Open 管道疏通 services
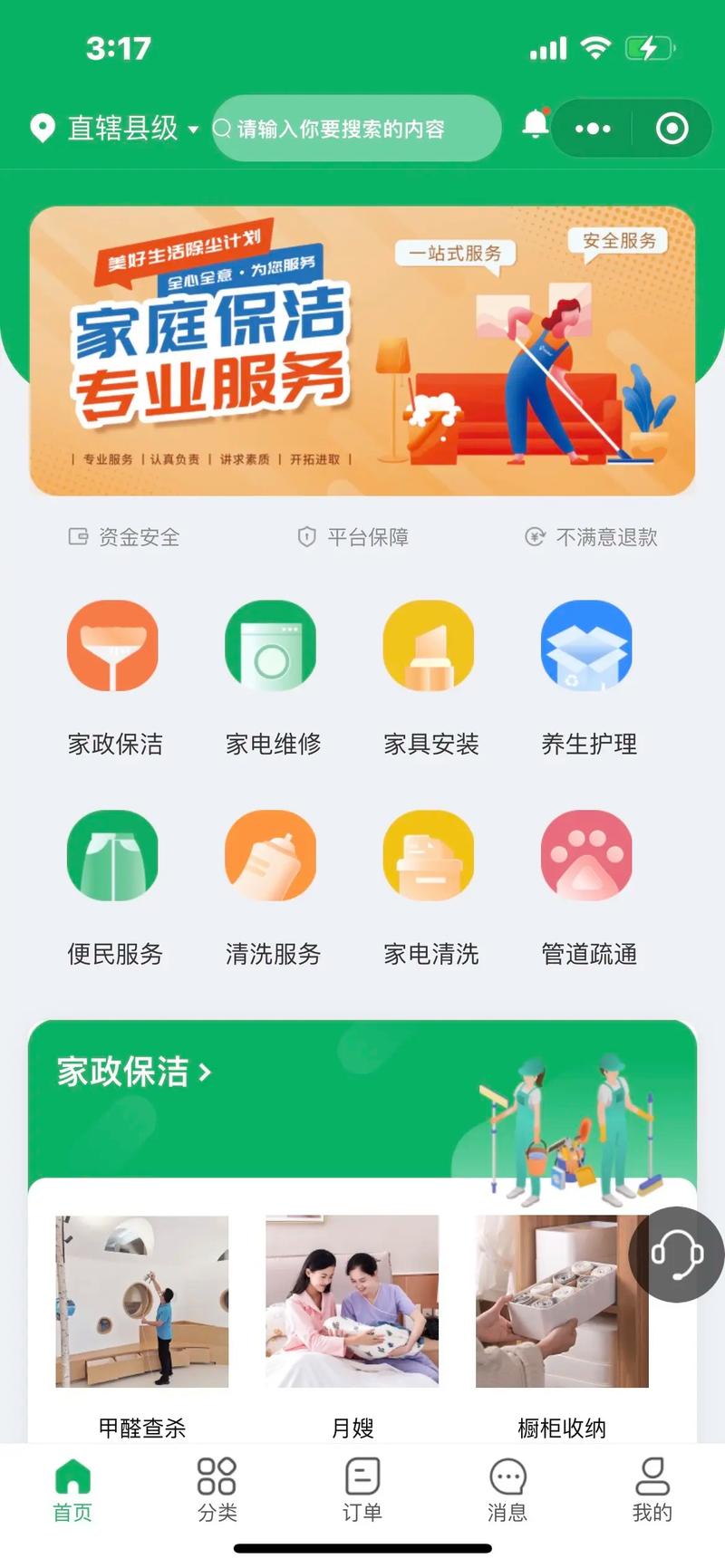The height and width of the screenshot is (1568, 725). coord(586,855)
